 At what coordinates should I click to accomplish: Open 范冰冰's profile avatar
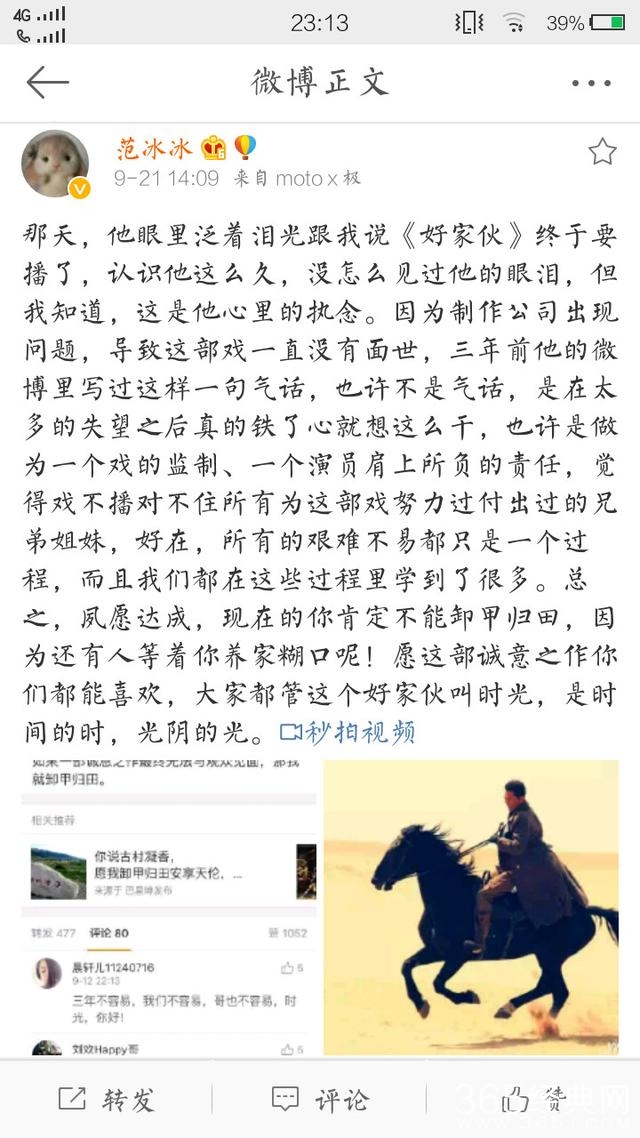point(56,163)
